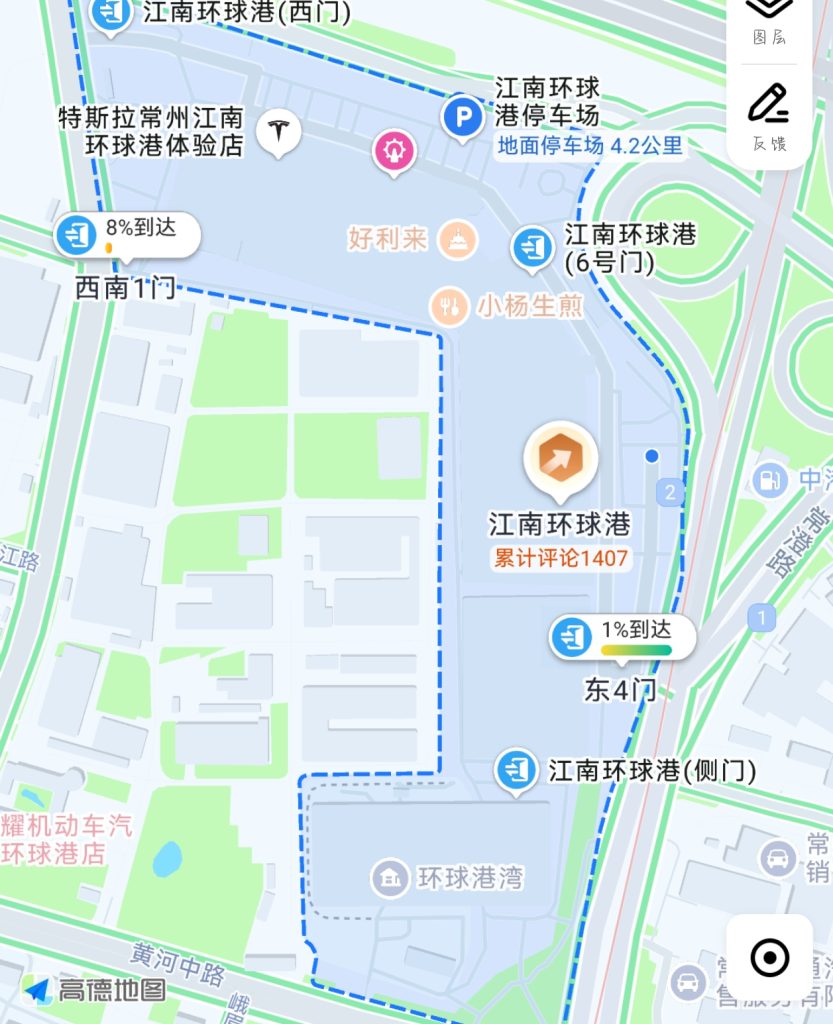Tap the 东4门 entrance marker

pos(572,637)
